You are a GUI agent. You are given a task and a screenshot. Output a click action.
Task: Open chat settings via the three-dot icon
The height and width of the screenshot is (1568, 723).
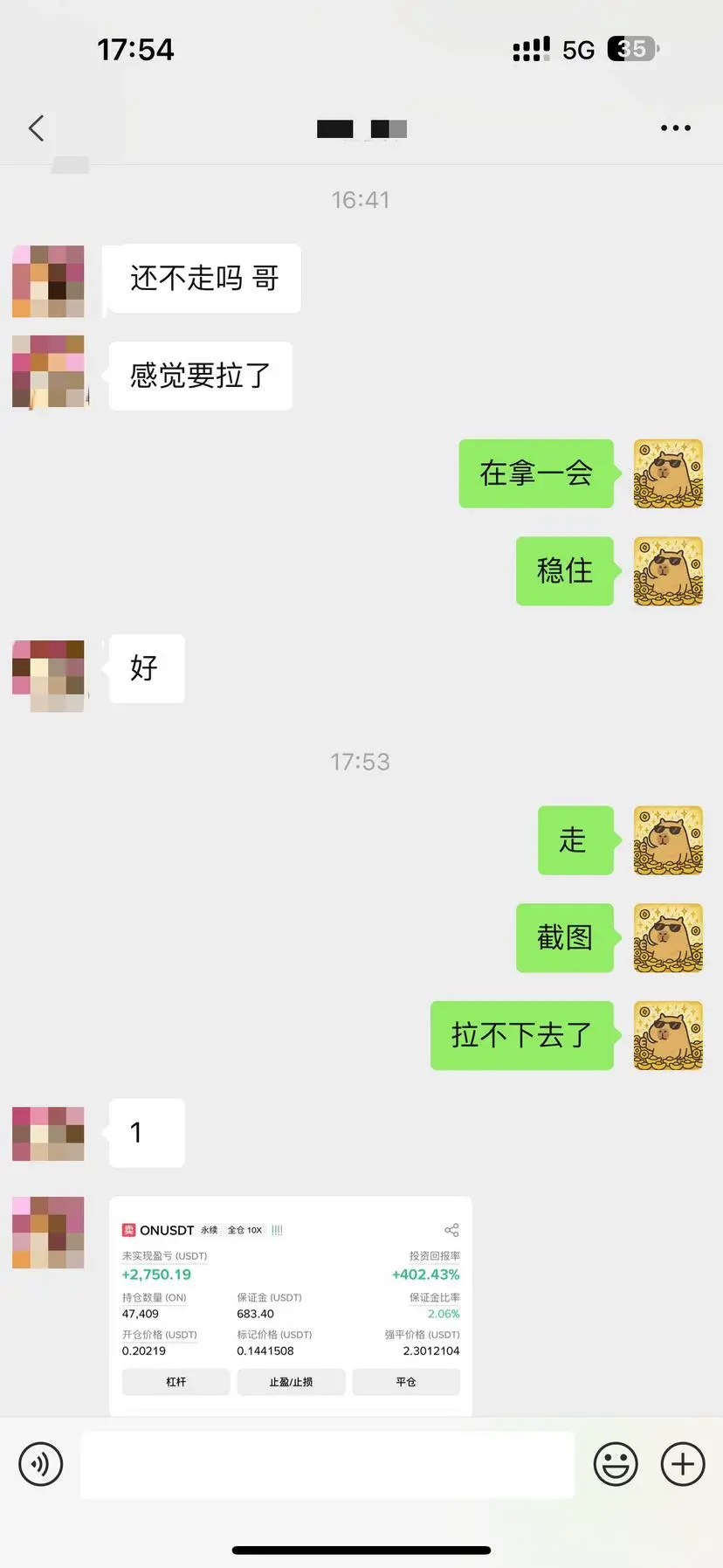click(675, 128)
